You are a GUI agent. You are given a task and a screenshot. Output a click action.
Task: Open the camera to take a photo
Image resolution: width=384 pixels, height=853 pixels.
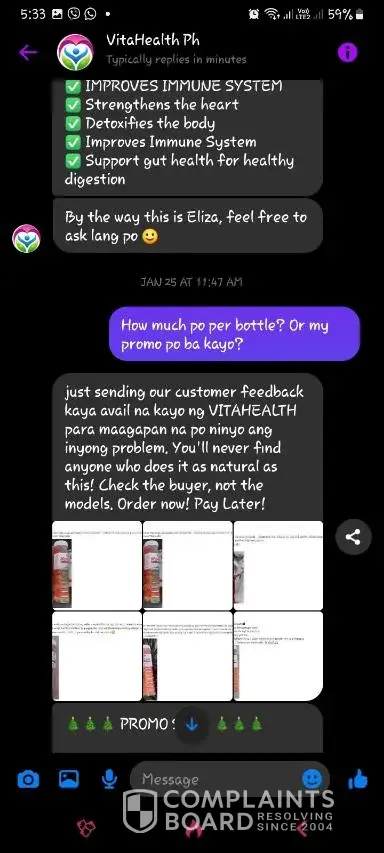(x=28, y=780)
